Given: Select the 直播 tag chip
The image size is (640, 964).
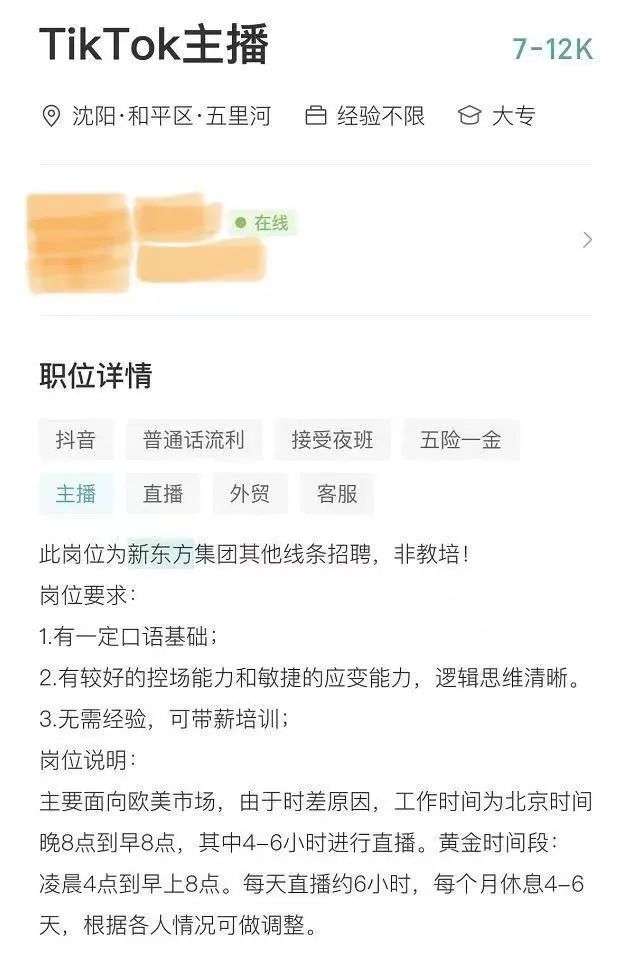Looking at the screenshot, I should 163,494.
